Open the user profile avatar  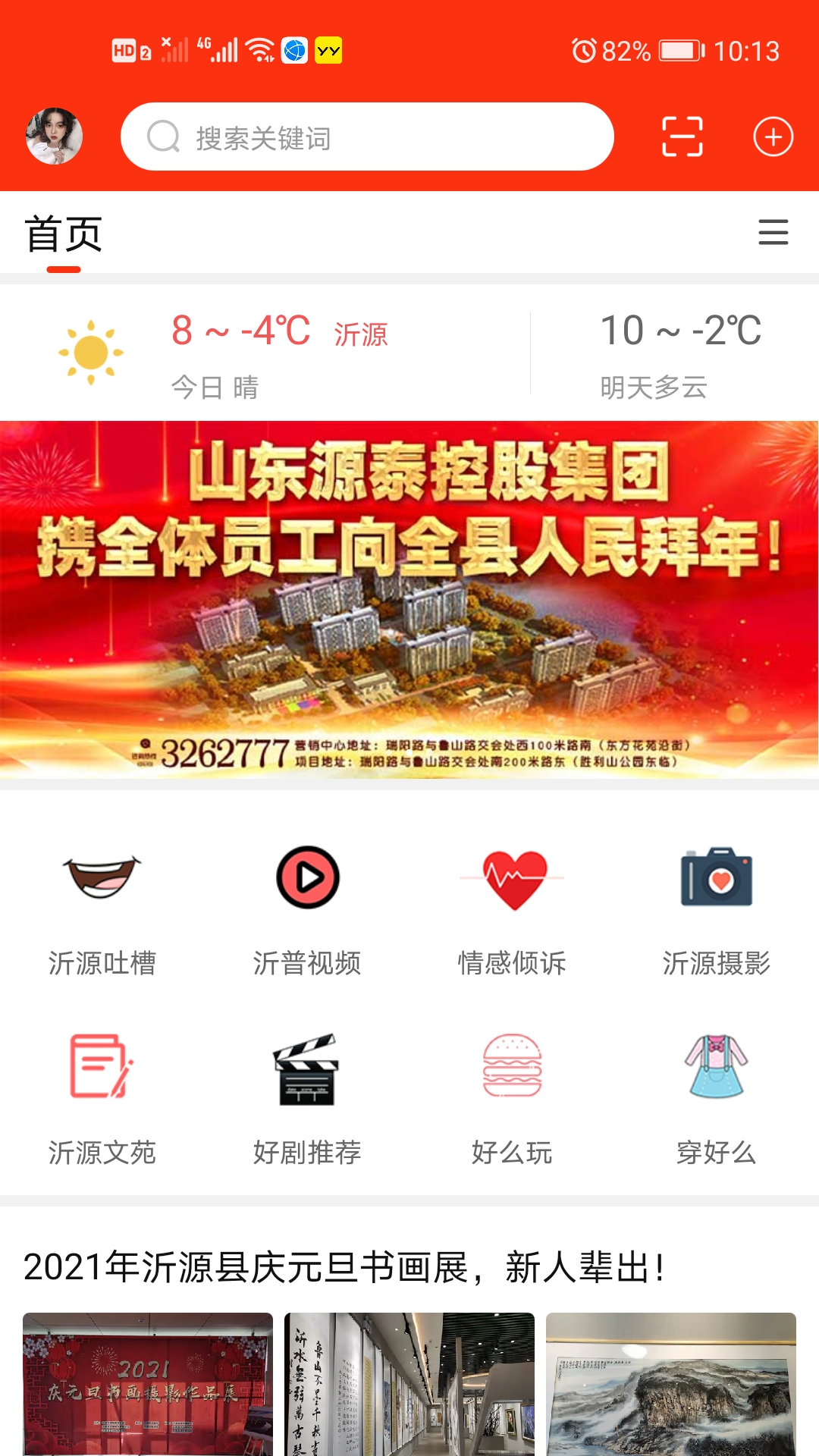pyautogui.click(x=54, y=137)
